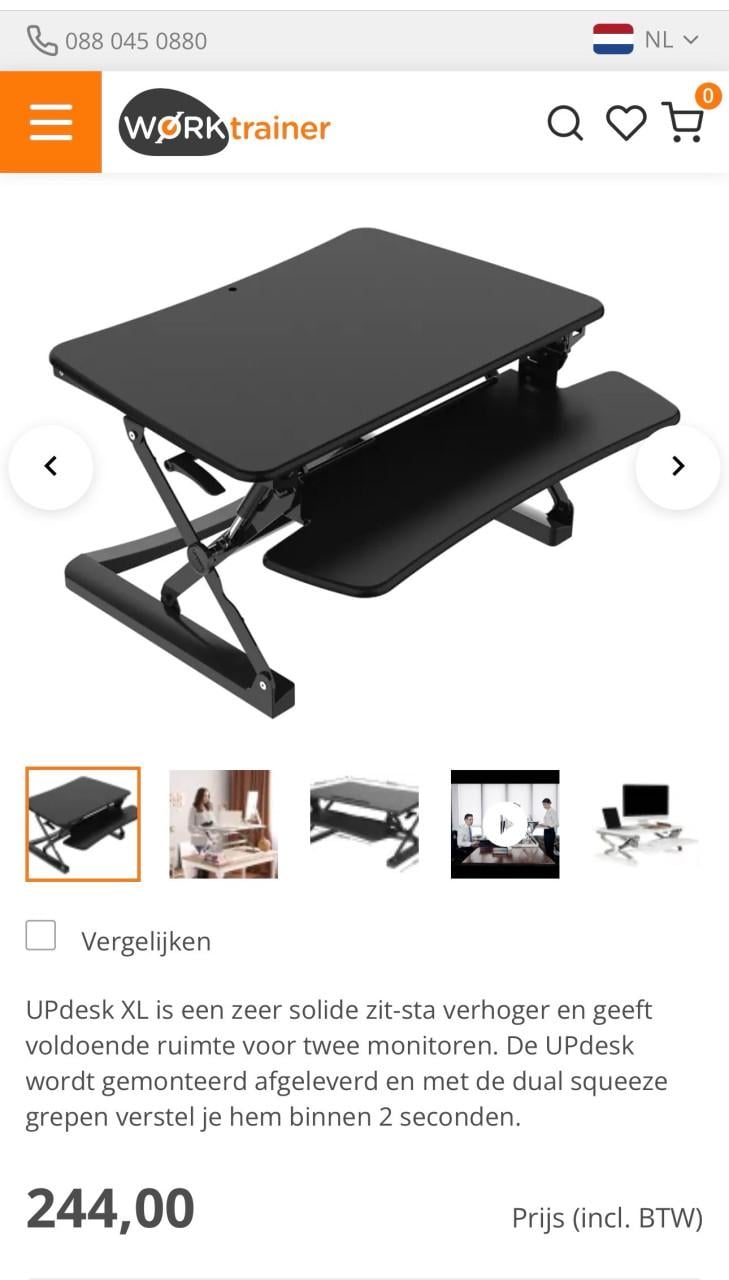Open the white desk riser thumbnail
The height and width of the screenshot is (1280, 729).
coord(645,823)
